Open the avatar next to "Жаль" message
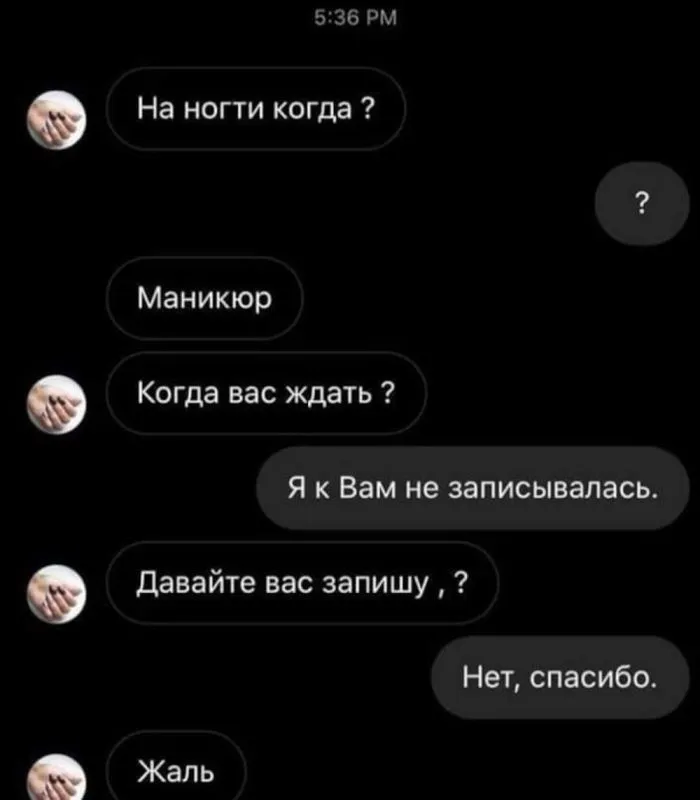The width and height of the screenshot is (700, 800). point(54,777)
